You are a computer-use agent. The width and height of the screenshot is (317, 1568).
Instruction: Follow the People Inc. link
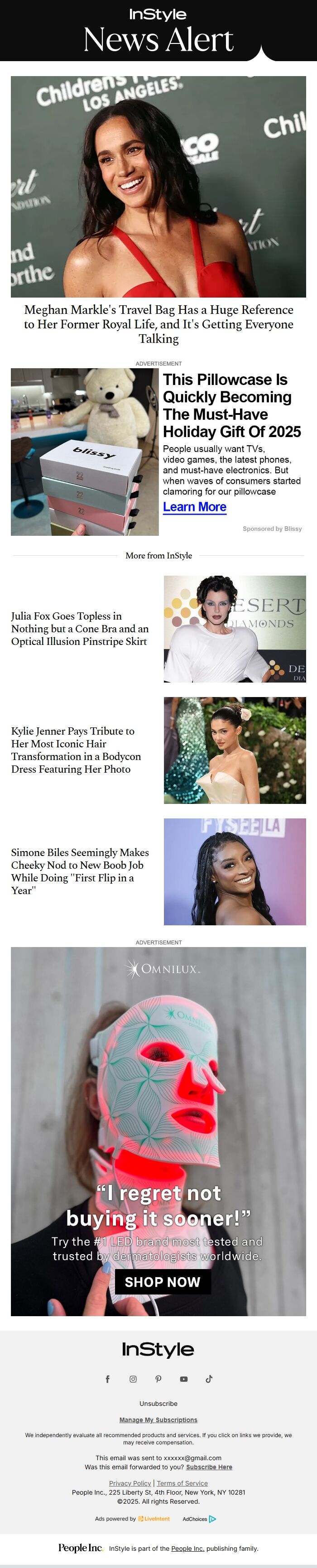[187, 1549]
